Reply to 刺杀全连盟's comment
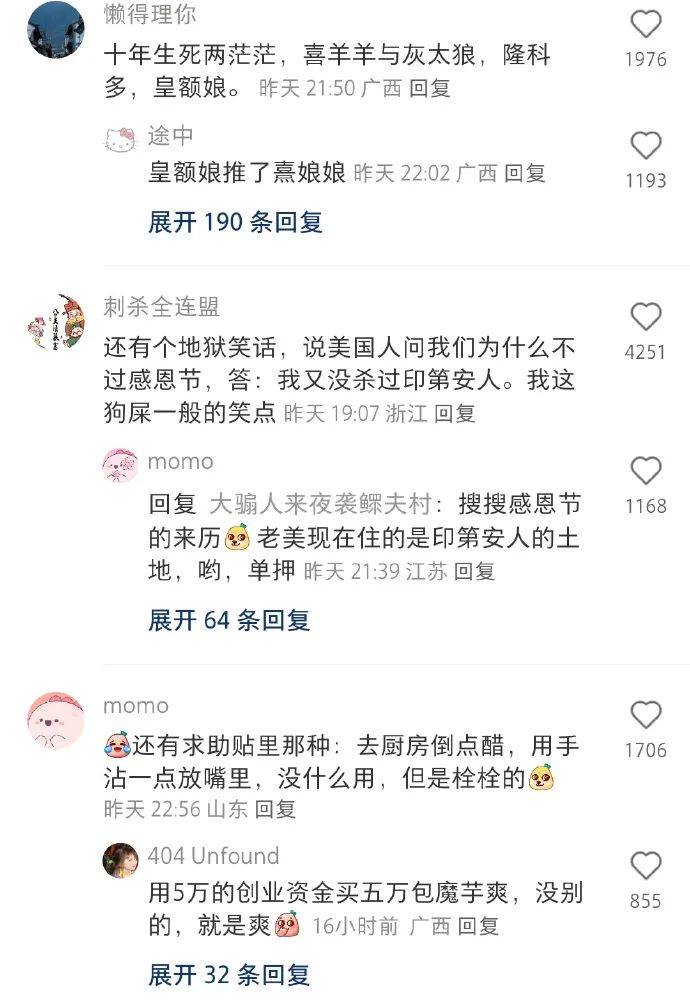The width and height of the screenshot is (690, 1006). click(455, 413)
